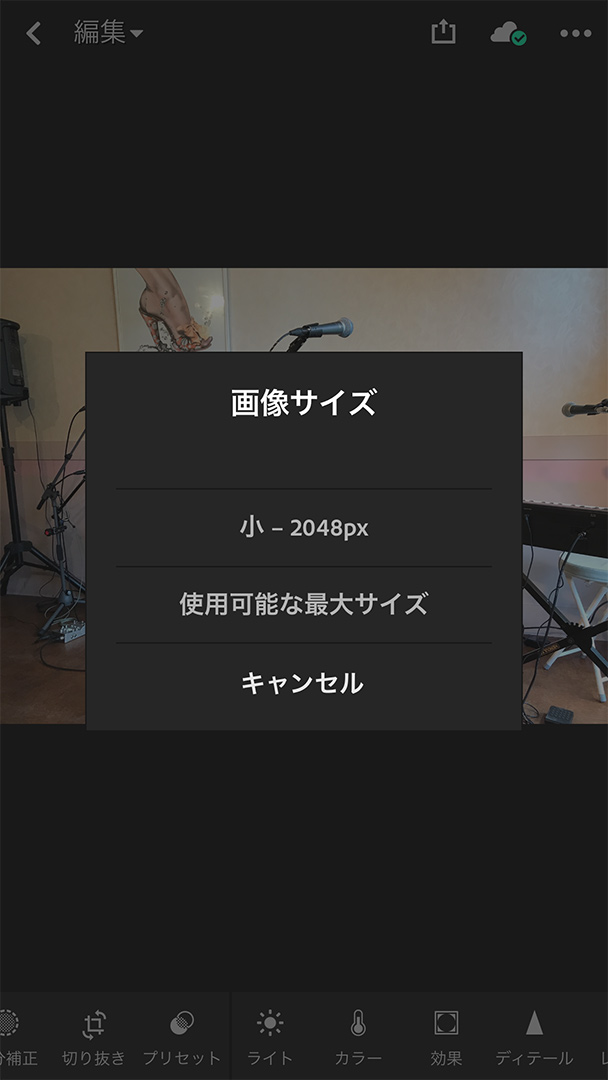This screenshot has width=608, height=1080.
Task: Open the 効果 effects panel
Action: coord(446,1037)
